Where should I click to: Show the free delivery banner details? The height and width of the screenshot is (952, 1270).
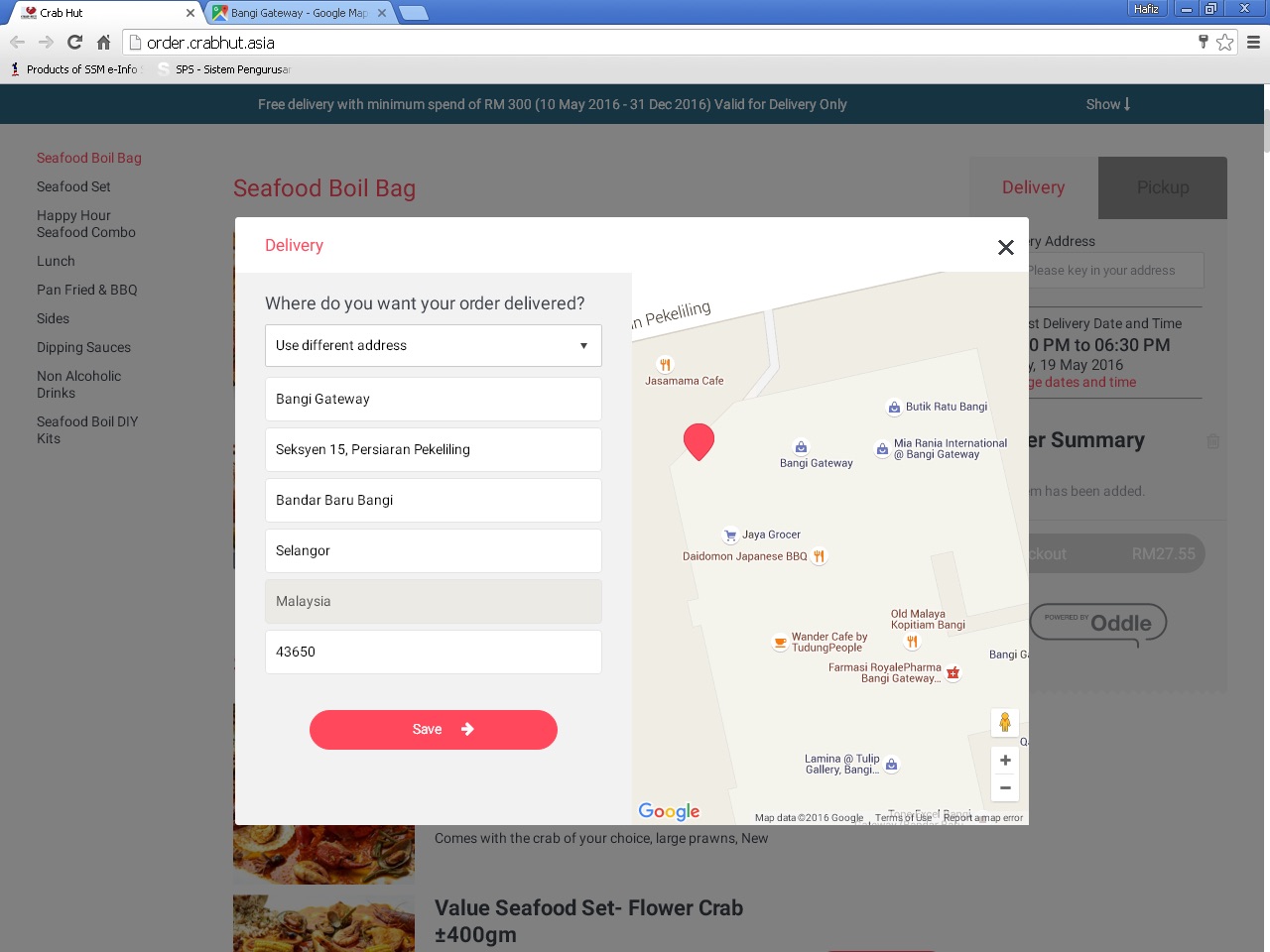pos(1107,104)
